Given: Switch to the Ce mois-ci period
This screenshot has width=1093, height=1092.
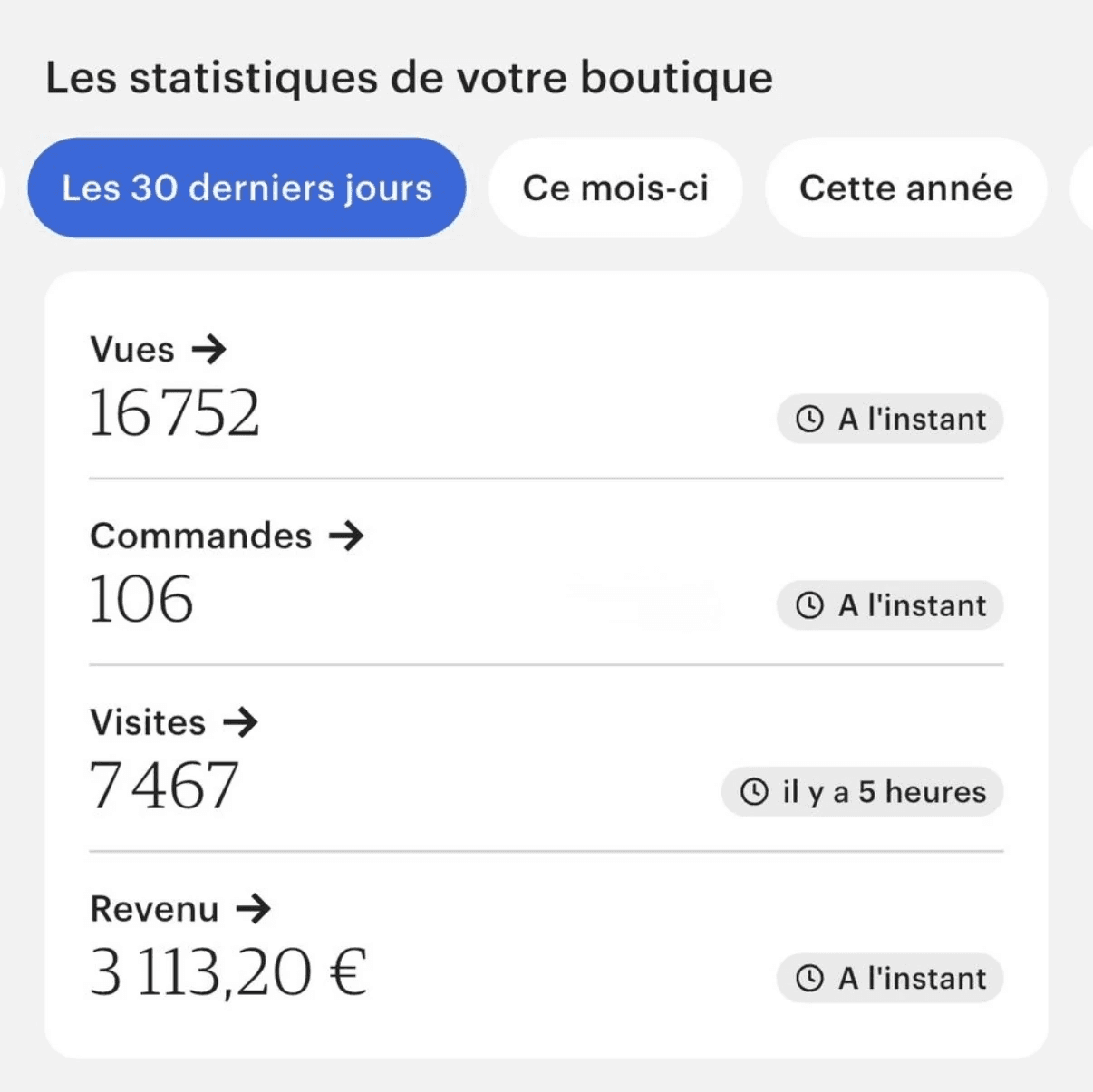Looking at the screenshot, I should coord(615,188).
